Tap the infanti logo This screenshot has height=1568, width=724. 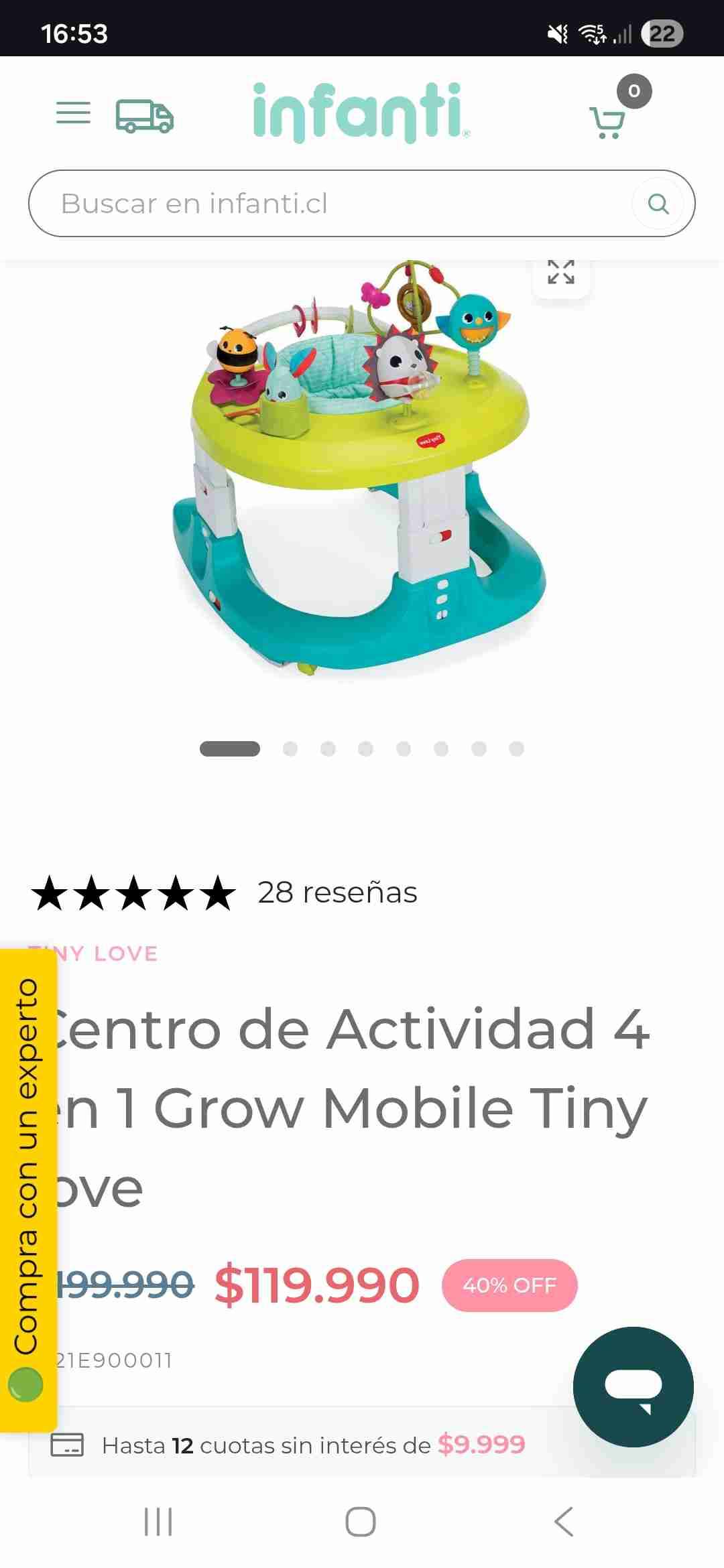[359, 113]
